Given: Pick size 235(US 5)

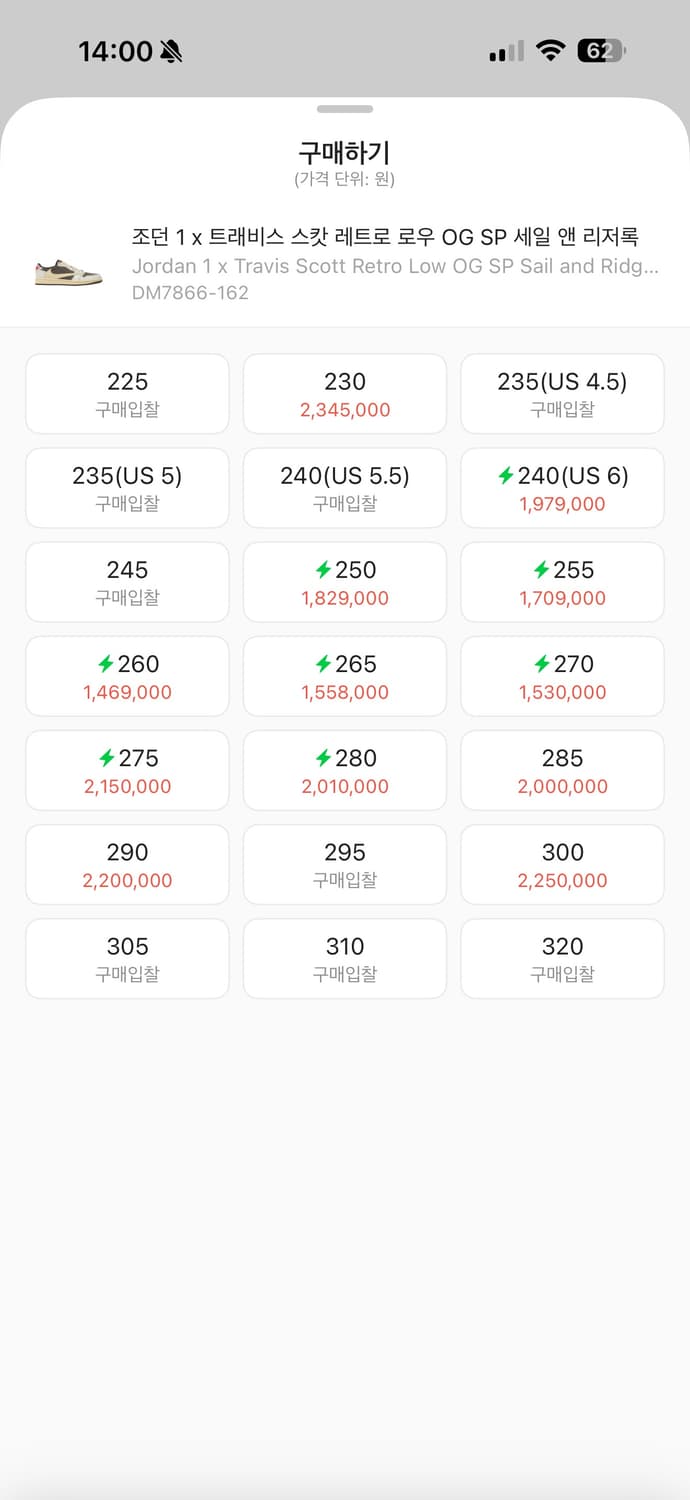Looking at the screenshot, I should pos(127,488).
